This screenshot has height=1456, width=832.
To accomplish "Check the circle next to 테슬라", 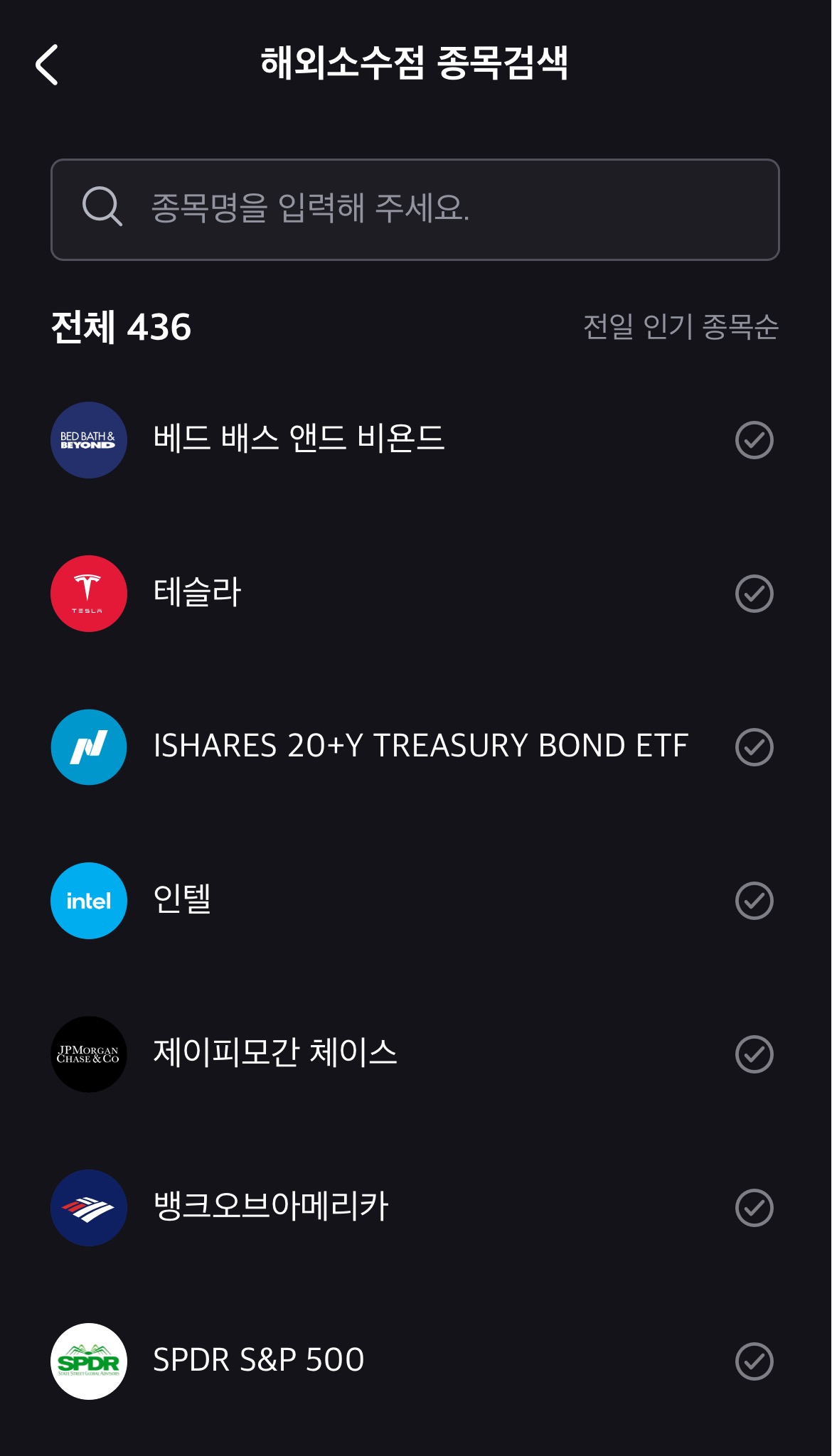I will tap(754, 594).
